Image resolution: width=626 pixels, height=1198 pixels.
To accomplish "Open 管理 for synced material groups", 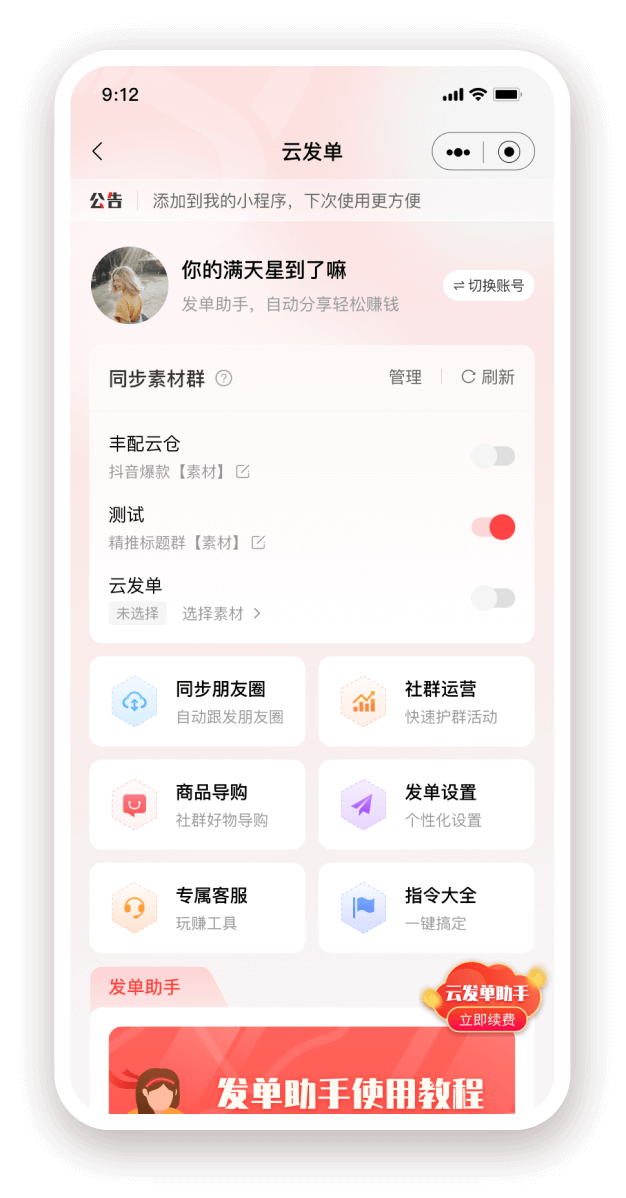I will pos(405,377).
